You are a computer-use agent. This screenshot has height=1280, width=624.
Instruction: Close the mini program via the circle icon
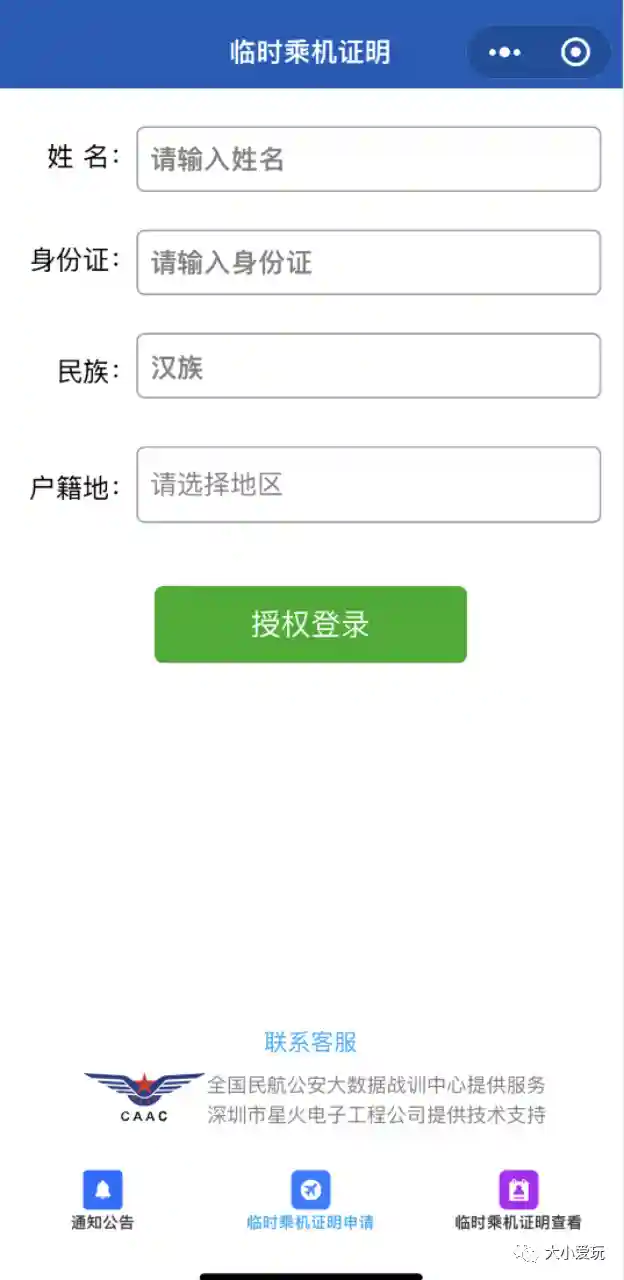coord(576,52)
